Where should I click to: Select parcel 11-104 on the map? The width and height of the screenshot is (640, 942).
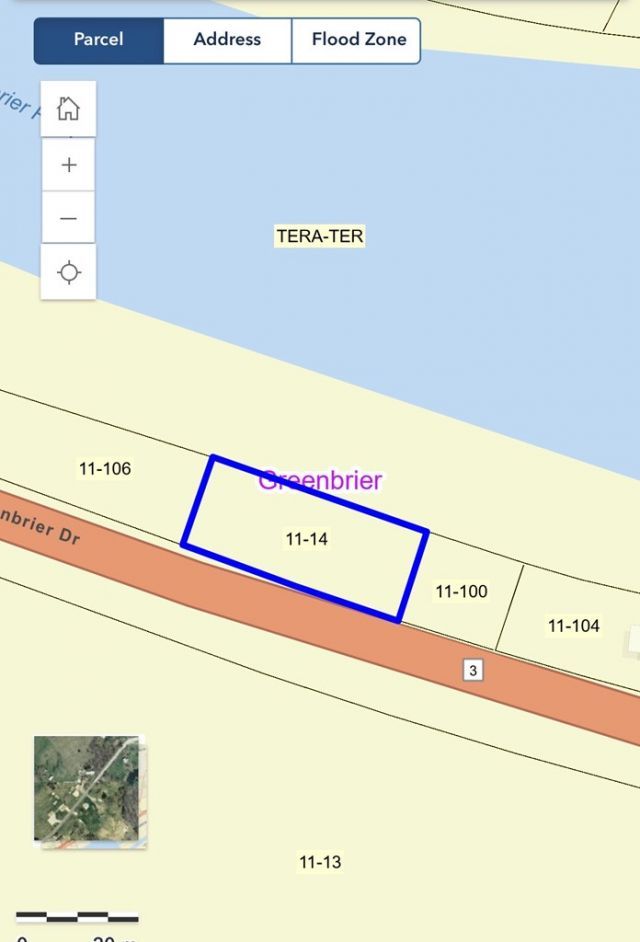coord(573,626)
